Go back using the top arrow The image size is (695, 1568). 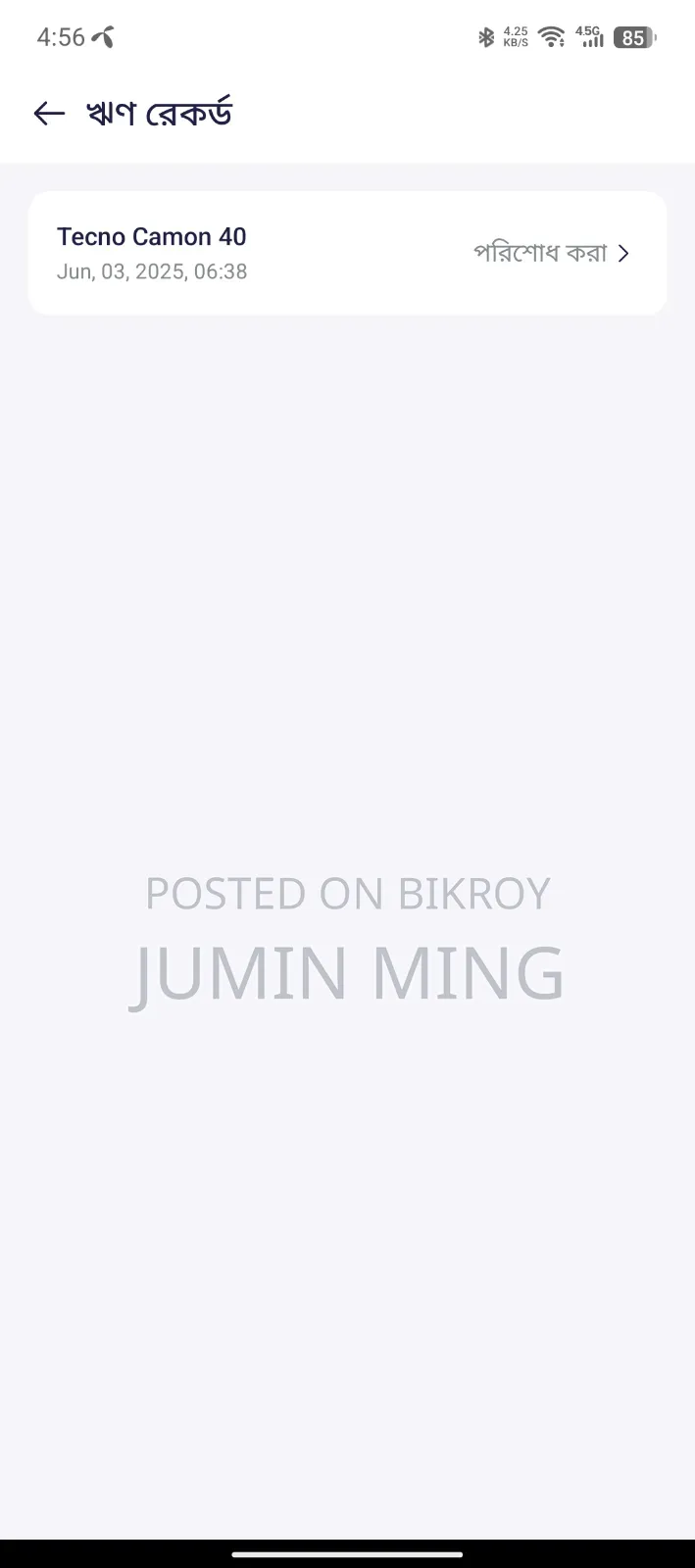coord(49,114)
